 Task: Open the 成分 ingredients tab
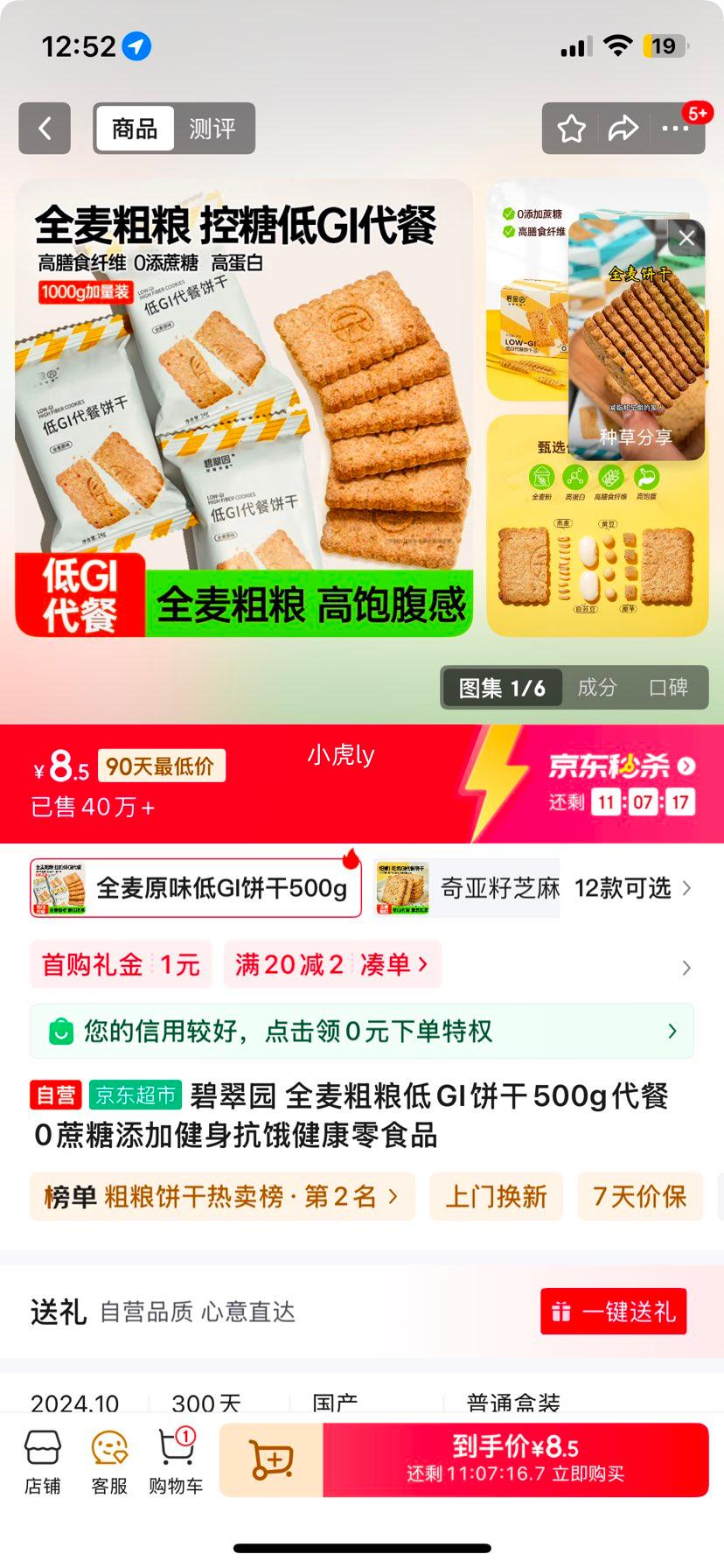click(595, 688)
